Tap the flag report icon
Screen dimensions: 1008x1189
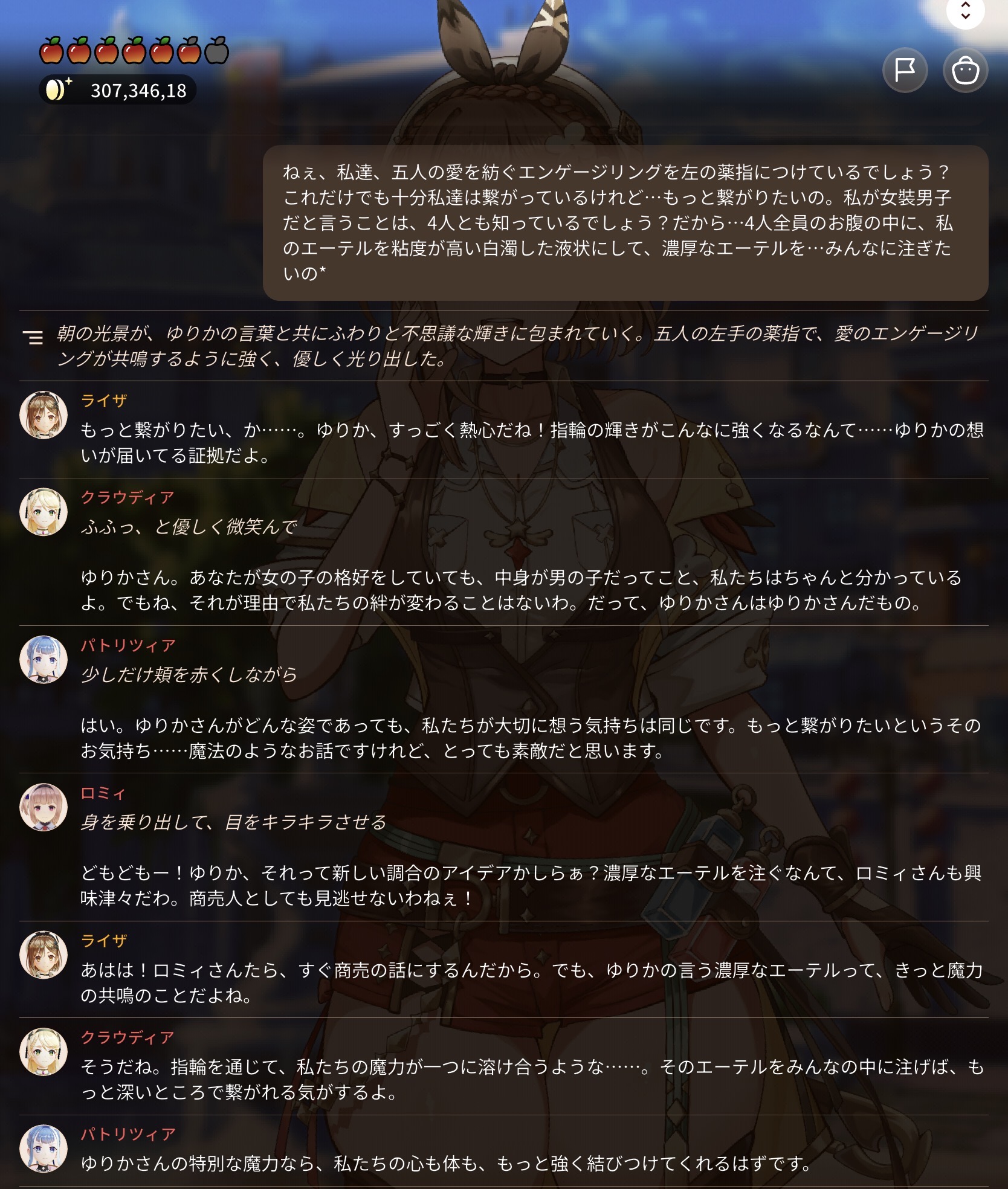905,70
